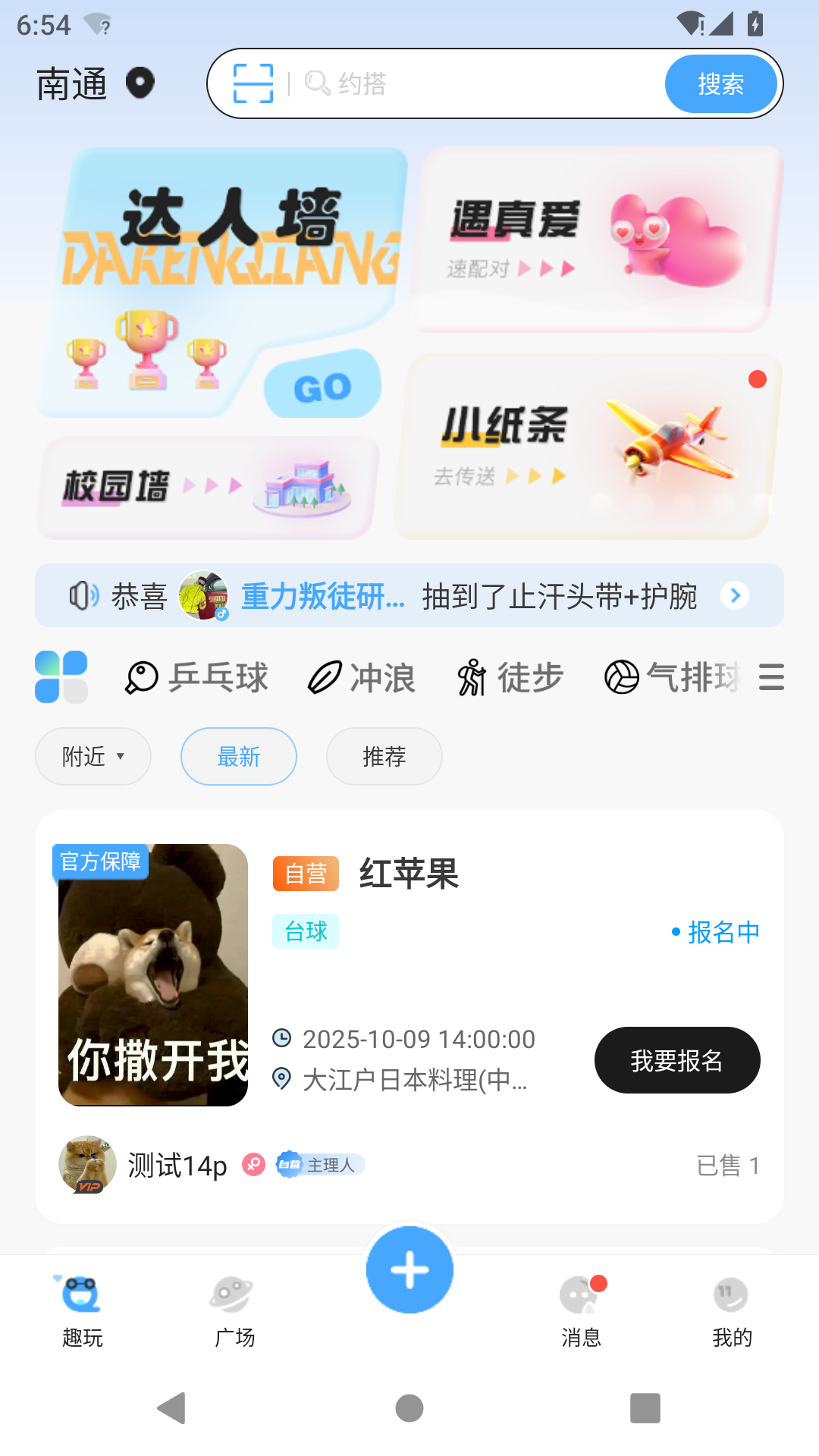Tap the blue plus button at bottom center

(x=409, y=1269)
